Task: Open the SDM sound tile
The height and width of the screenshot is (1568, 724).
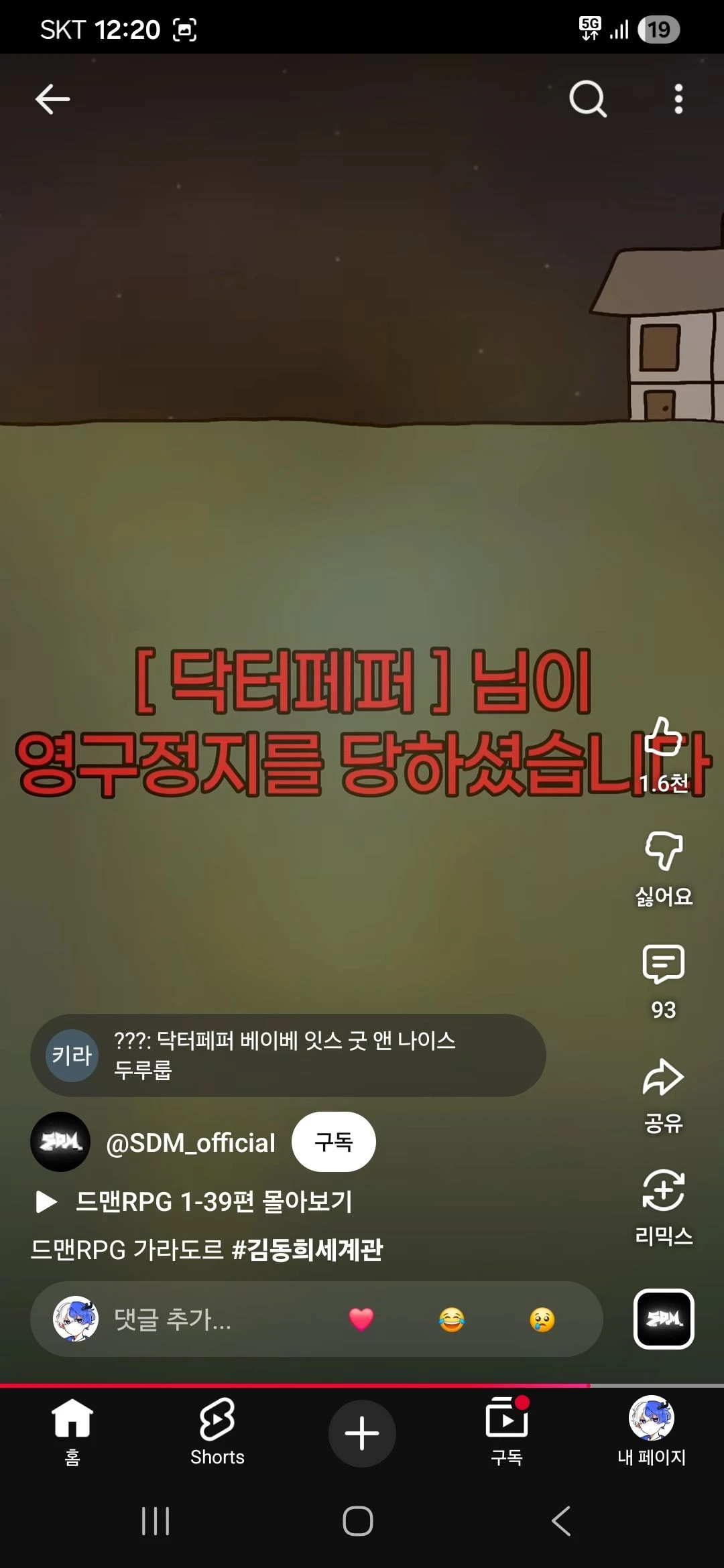Action: click(x=663, y=1319)
